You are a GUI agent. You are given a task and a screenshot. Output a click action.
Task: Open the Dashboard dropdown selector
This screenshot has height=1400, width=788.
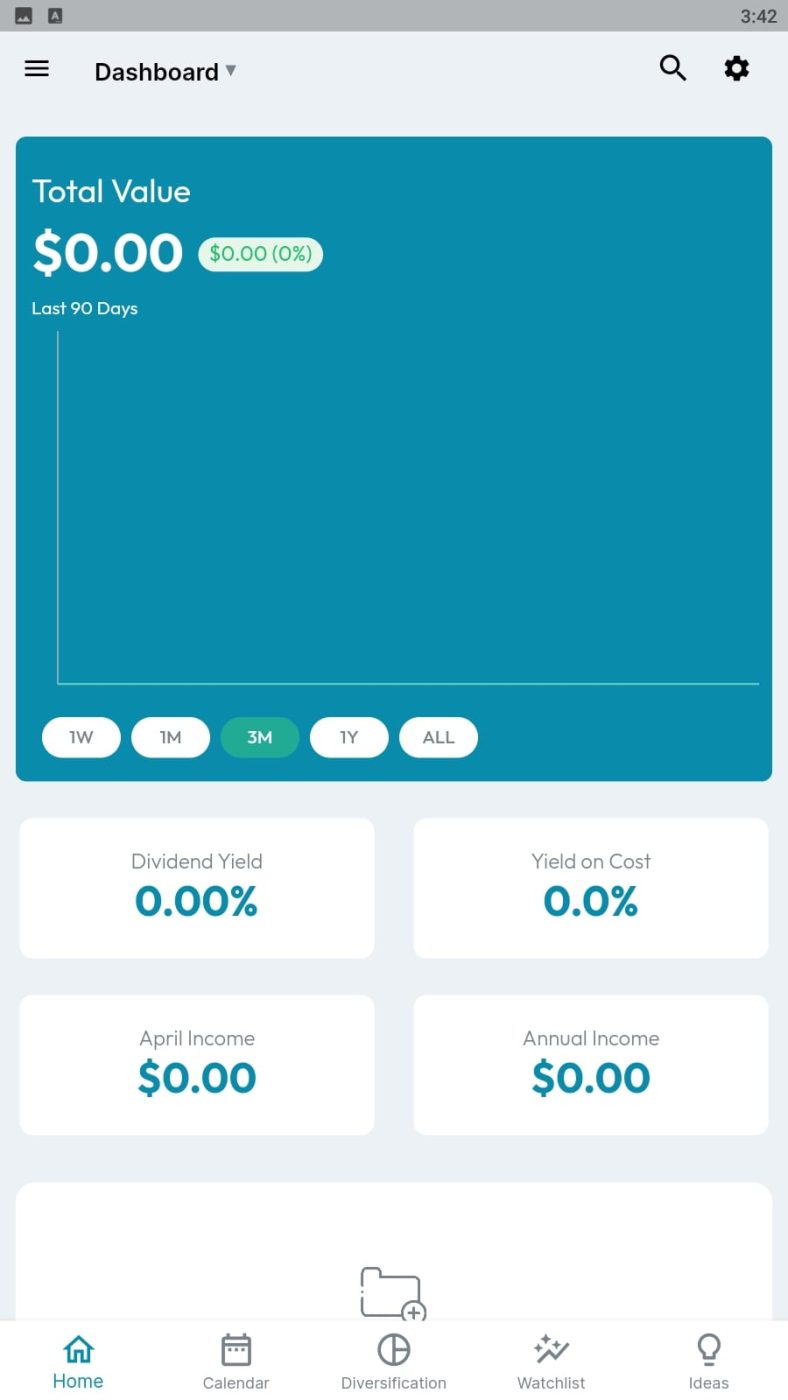point(165,71)
